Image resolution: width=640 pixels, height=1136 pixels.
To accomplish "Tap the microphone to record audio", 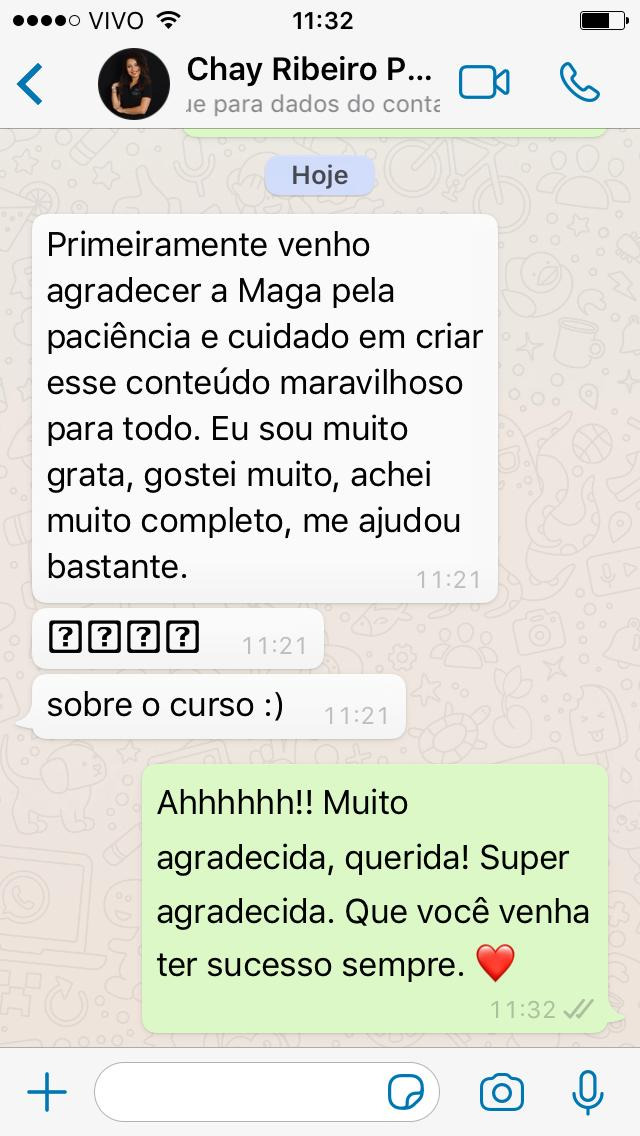I will click(x=587, y=1092).
